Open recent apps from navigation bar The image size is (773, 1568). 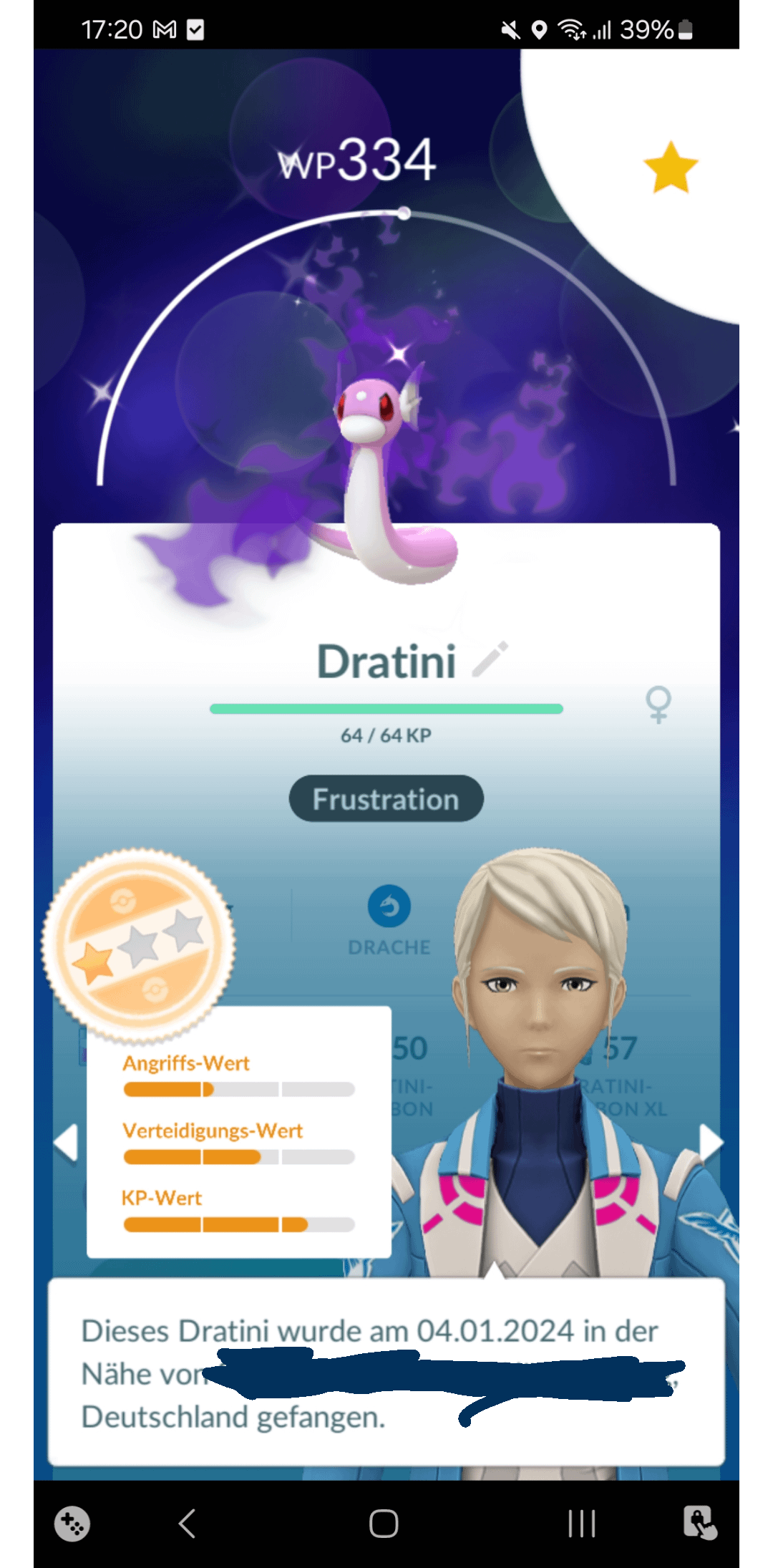(582, 1523)
